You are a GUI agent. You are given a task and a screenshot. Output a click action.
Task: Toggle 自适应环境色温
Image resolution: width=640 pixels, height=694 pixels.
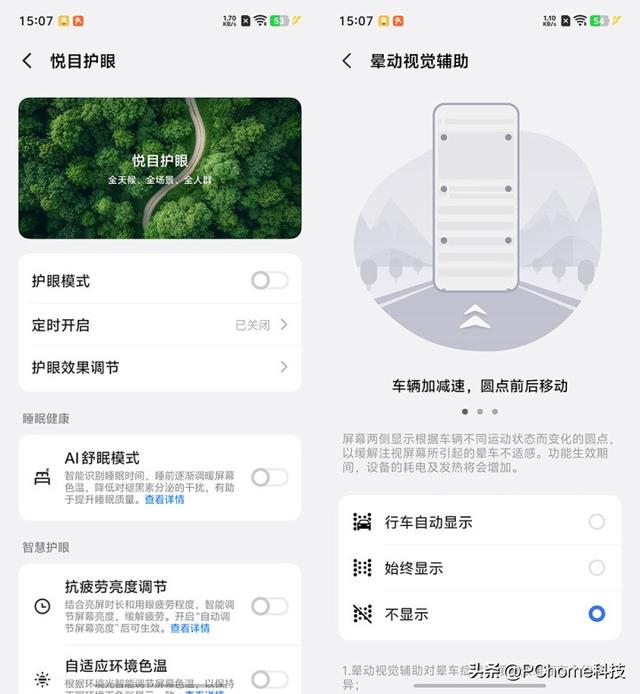pyautogui.click(x=269, y=679)
